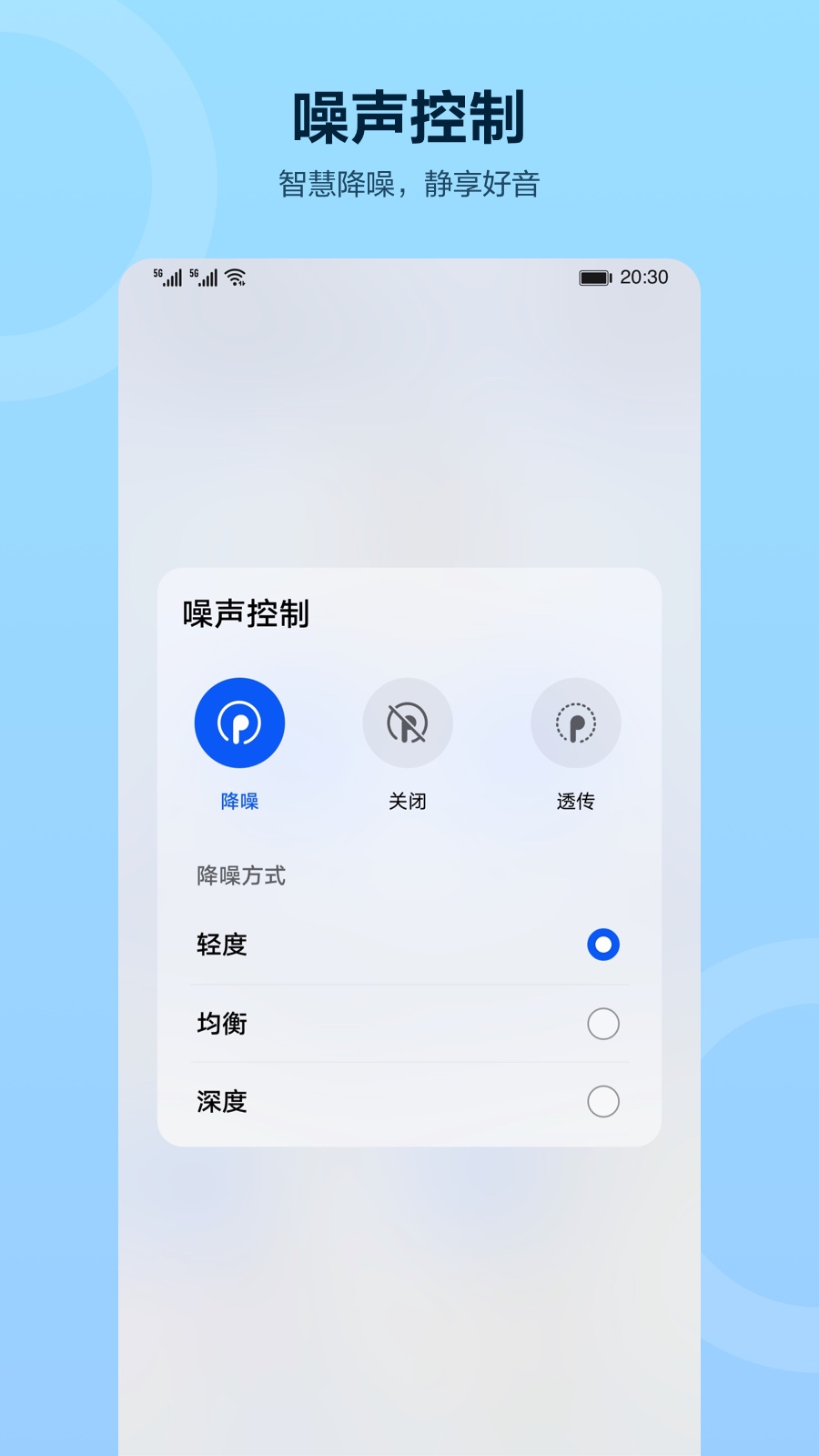
Task: Switch to 透传 transparency mode icon
Action: pyautogui.click(x=576, y=722)
